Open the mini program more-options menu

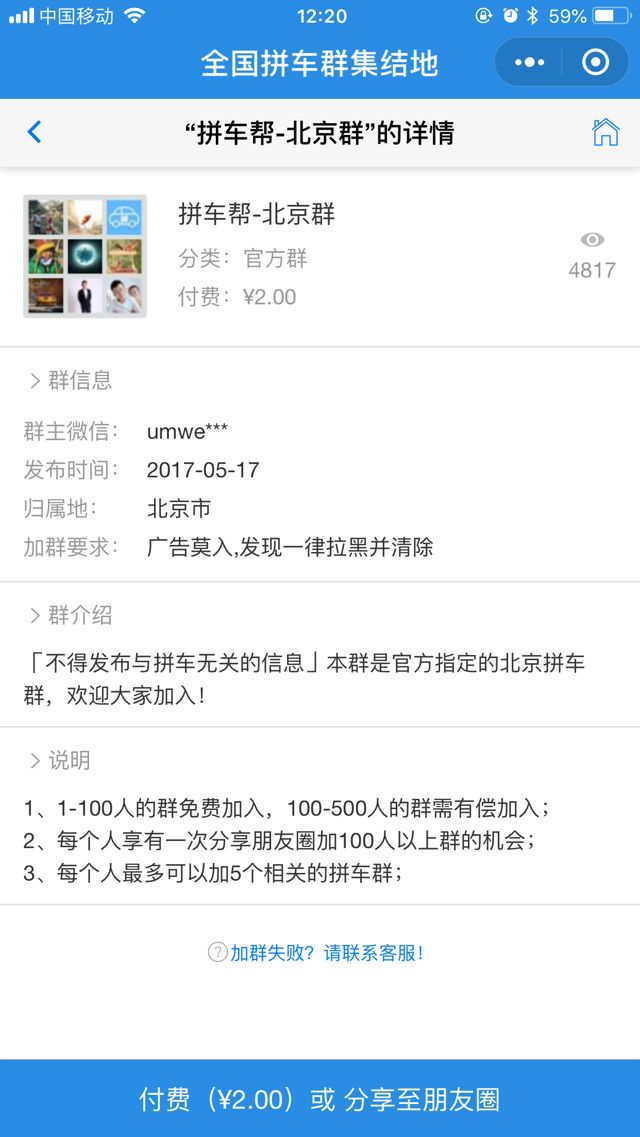click(530, 63)
